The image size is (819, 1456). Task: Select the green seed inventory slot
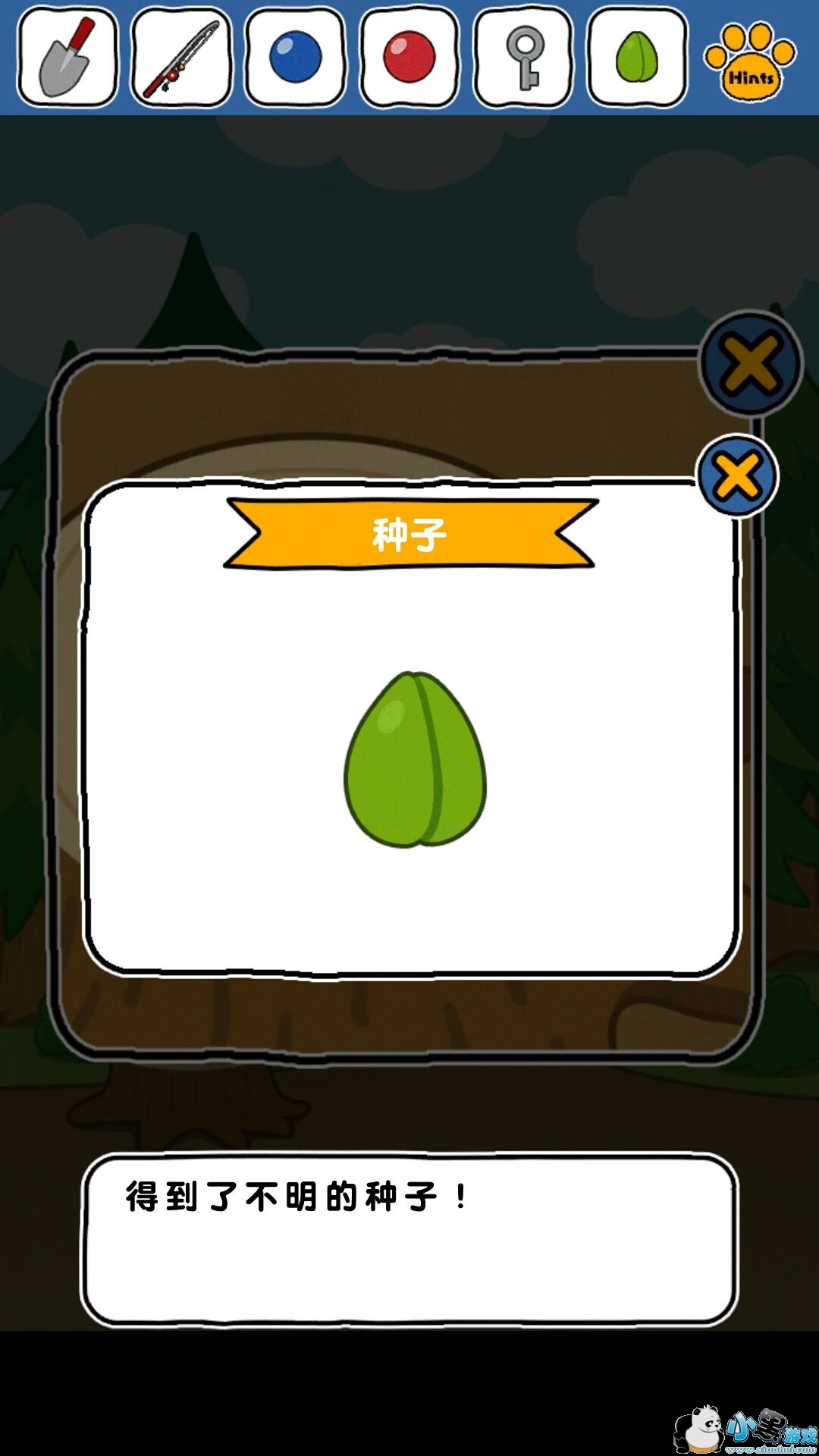pos(637,57)
